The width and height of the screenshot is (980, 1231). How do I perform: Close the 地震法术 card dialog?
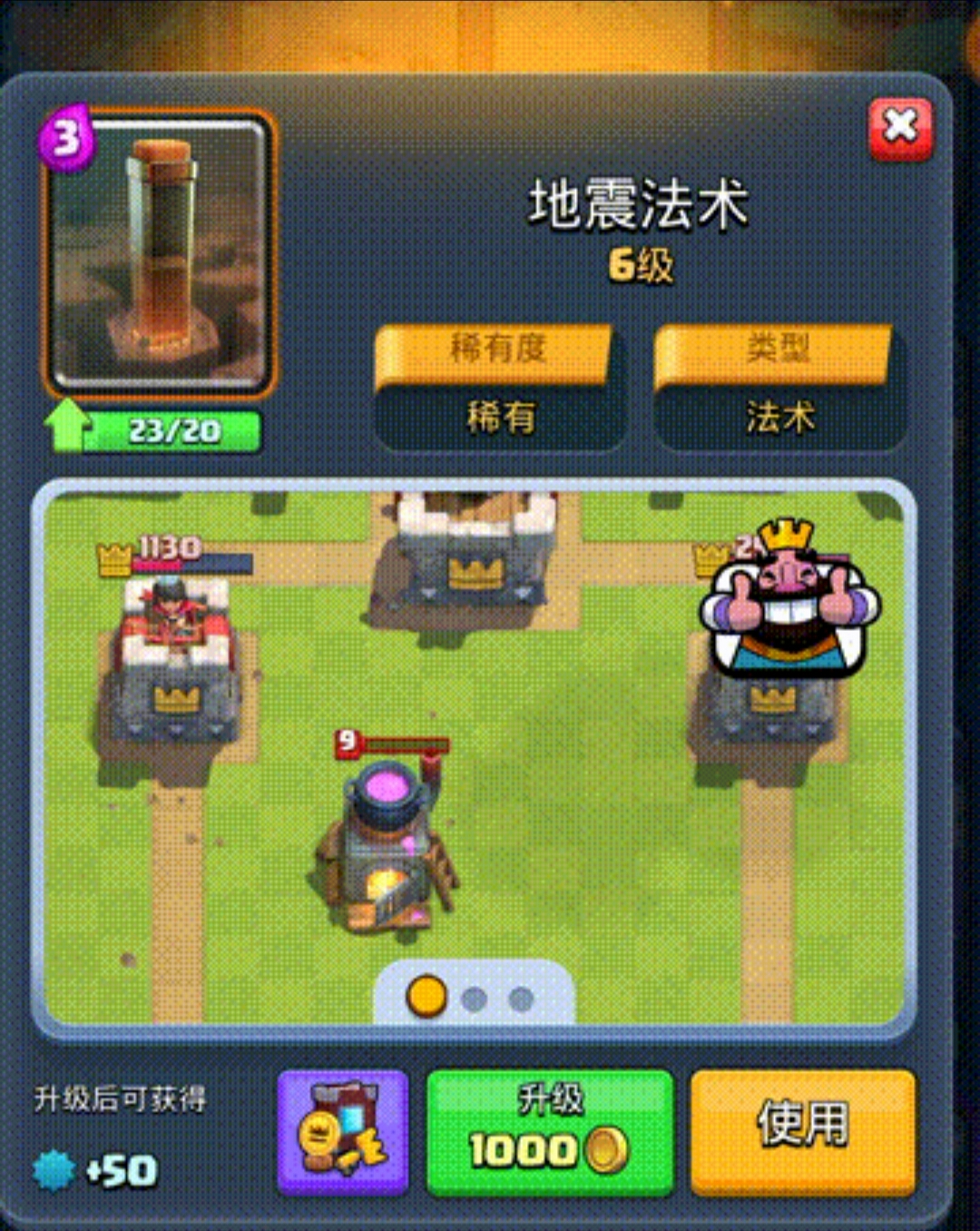[x=899, y=130]
